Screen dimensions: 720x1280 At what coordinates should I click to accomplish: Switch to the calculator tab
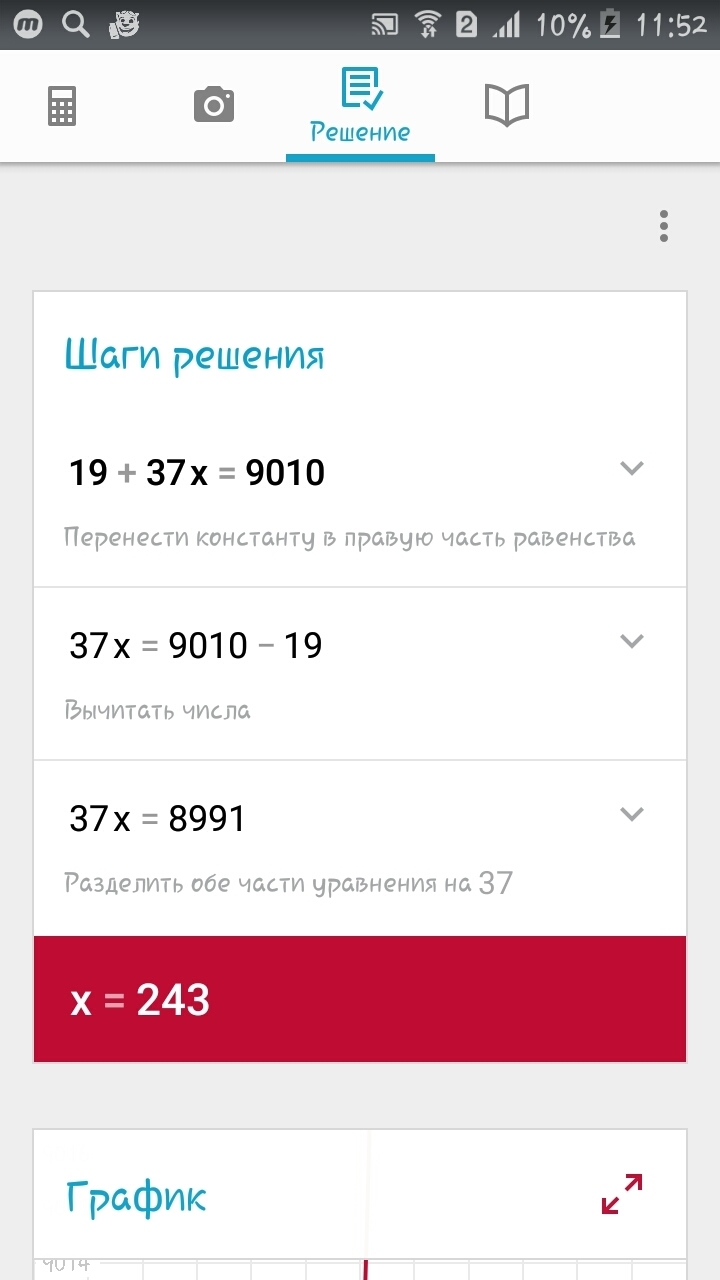click(x=62, y=106)
